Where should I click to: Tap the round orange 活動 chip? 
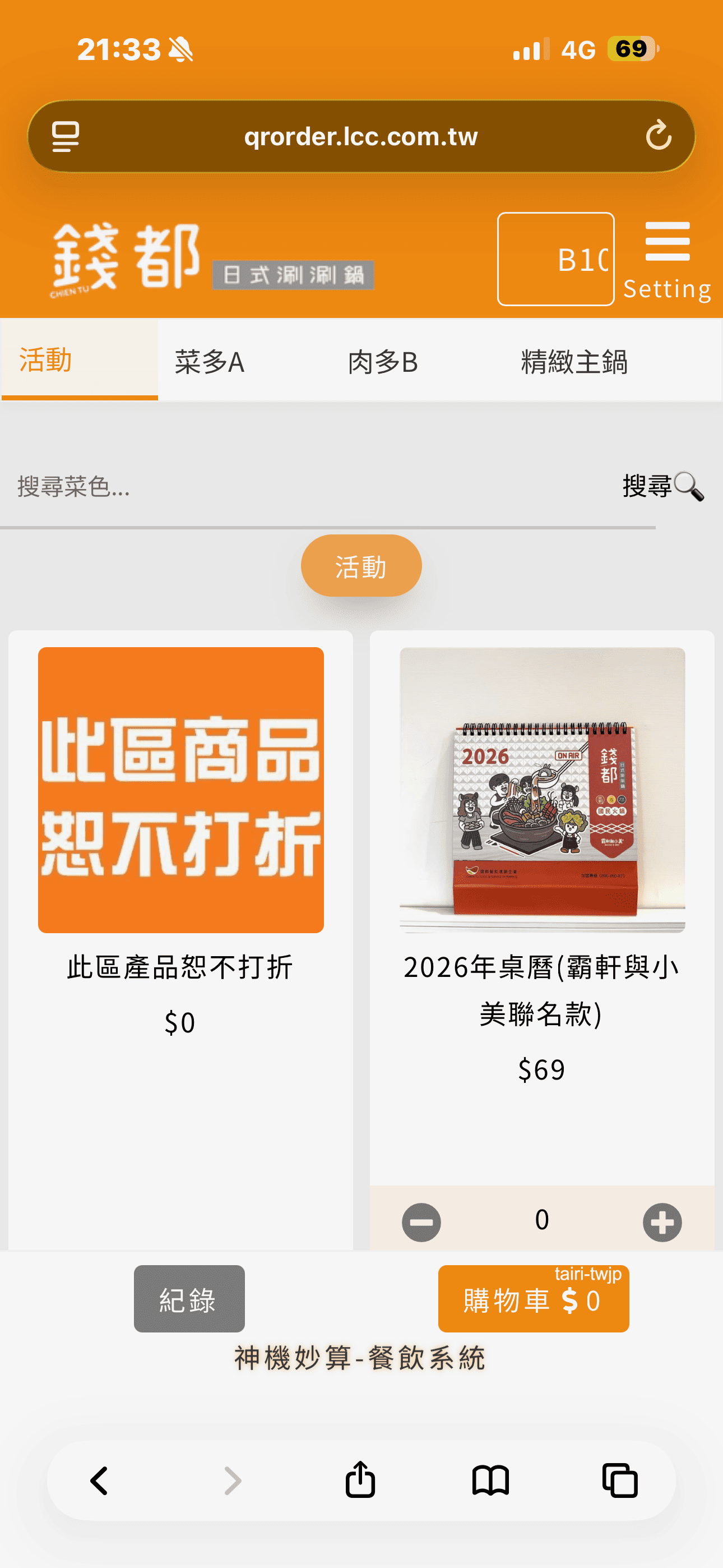(361, 566)
